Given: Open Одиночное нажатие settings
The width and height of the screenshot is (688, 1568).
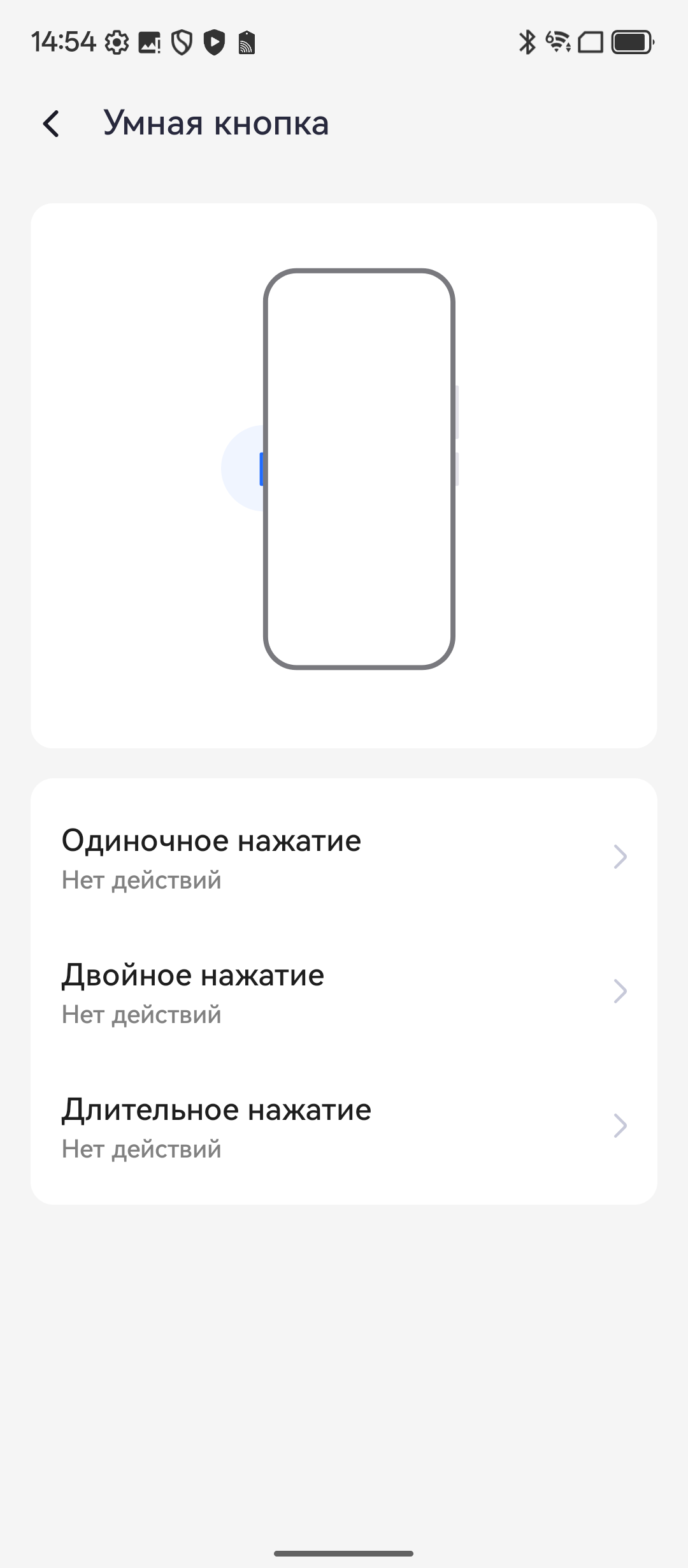Looking at the screenshot, I should pos(344,857).
